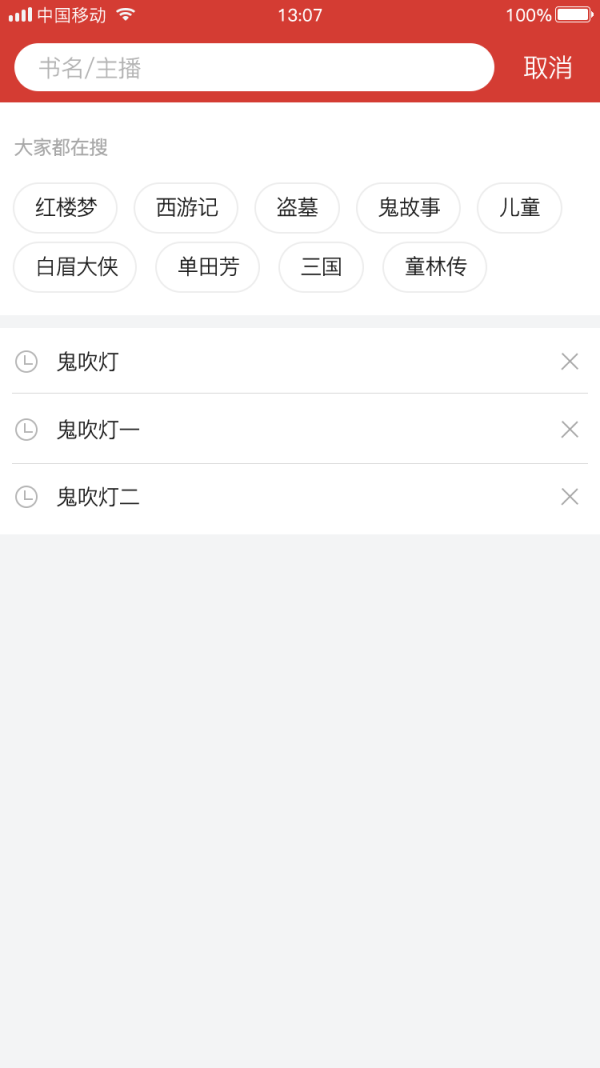The height and width of the screenshot is (1068, 600).
Task: Tap the 书名/主播 search field
Action: point(254,68)
